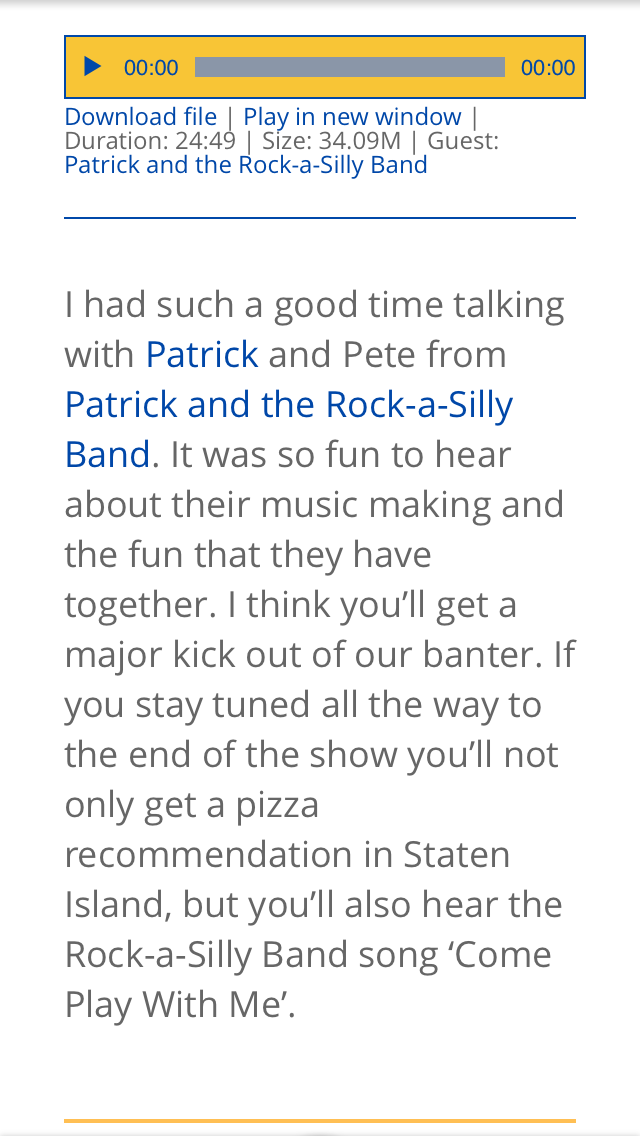Open the guest link under Duration

tap(245, 165)
